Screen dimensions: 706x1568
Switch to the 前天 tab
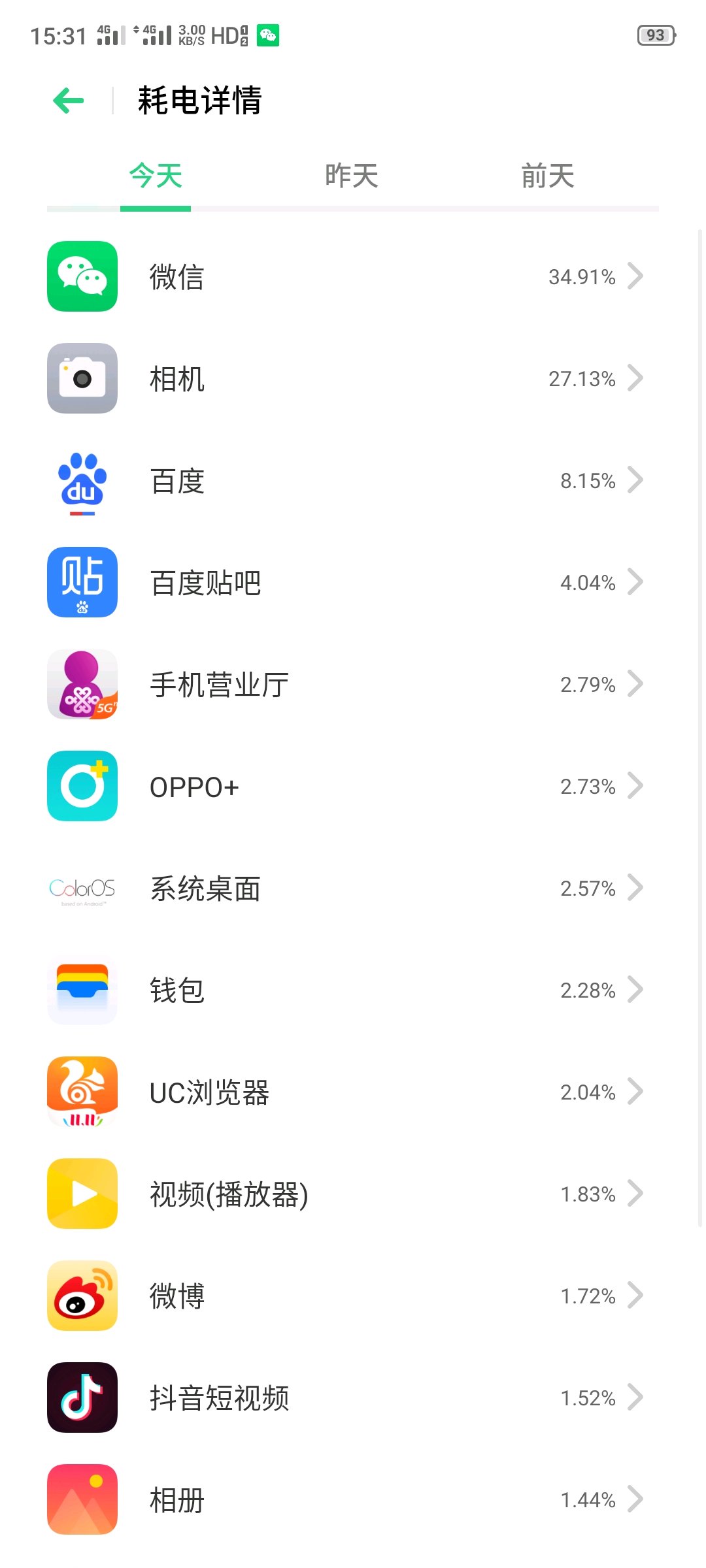[x=547, y=176]
